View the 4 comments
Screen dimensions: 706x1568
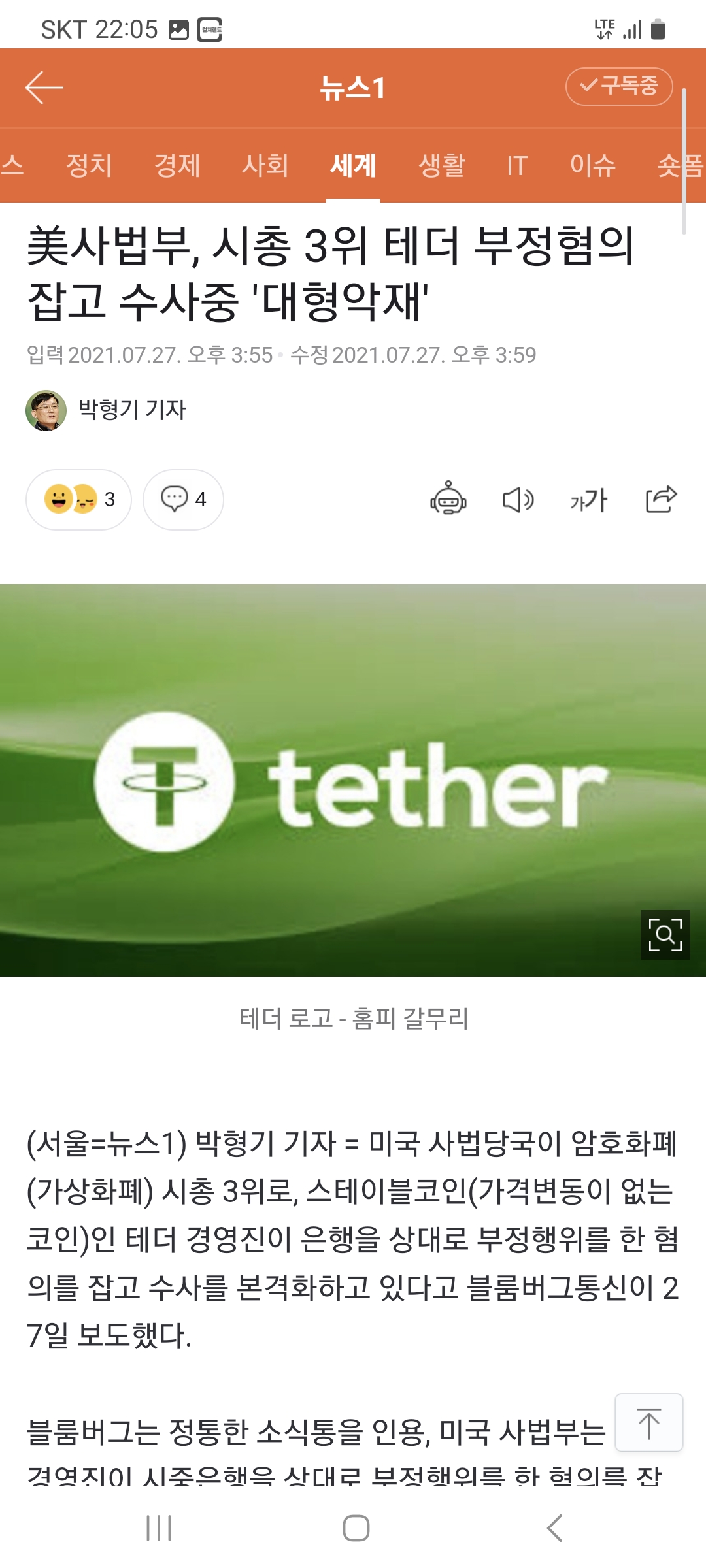coord(183,500)
